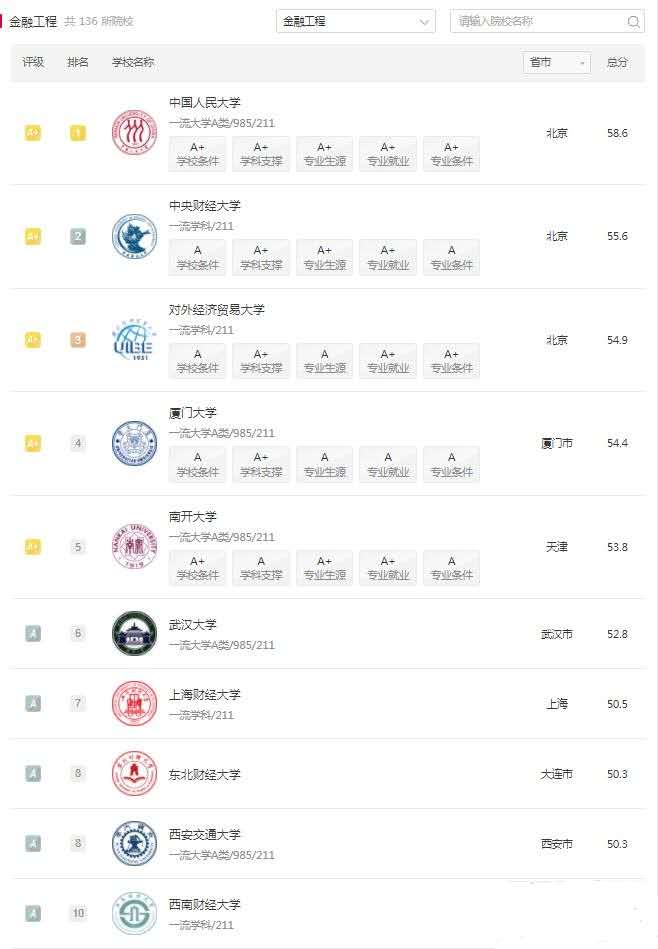
Task: Open 中央财经大学 ranking entry
Action: (x=205, y=206)
